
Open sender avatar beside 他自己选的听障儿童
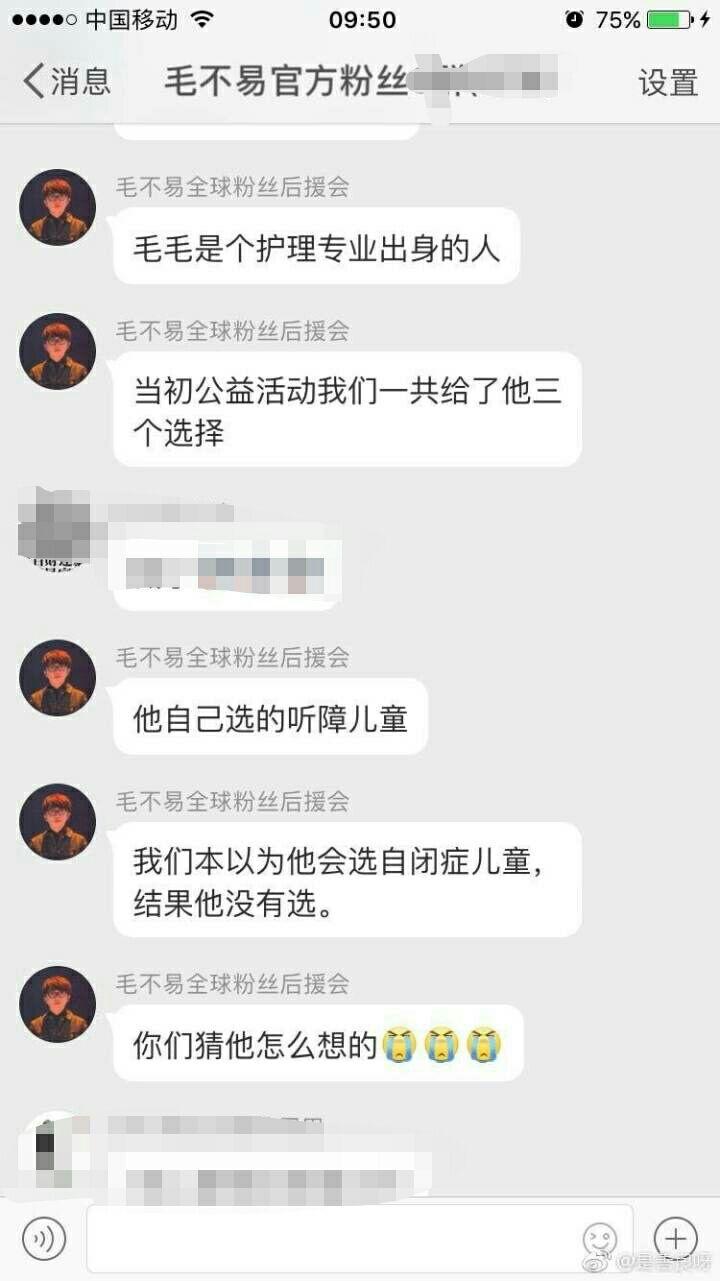coord(57,678)
